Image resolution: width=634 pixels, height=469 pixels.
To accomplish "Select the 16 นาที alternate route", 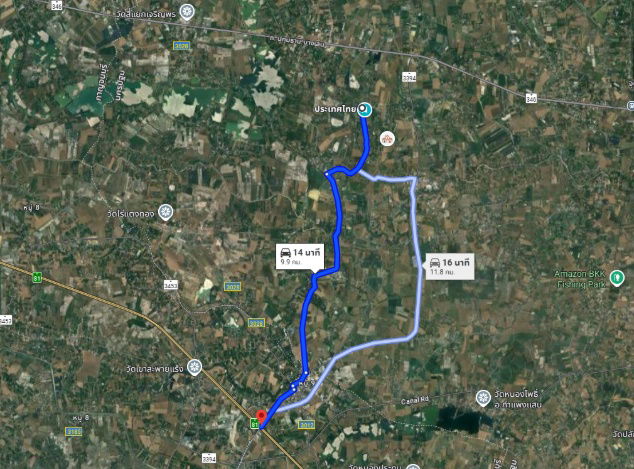I will coord(450,266).
